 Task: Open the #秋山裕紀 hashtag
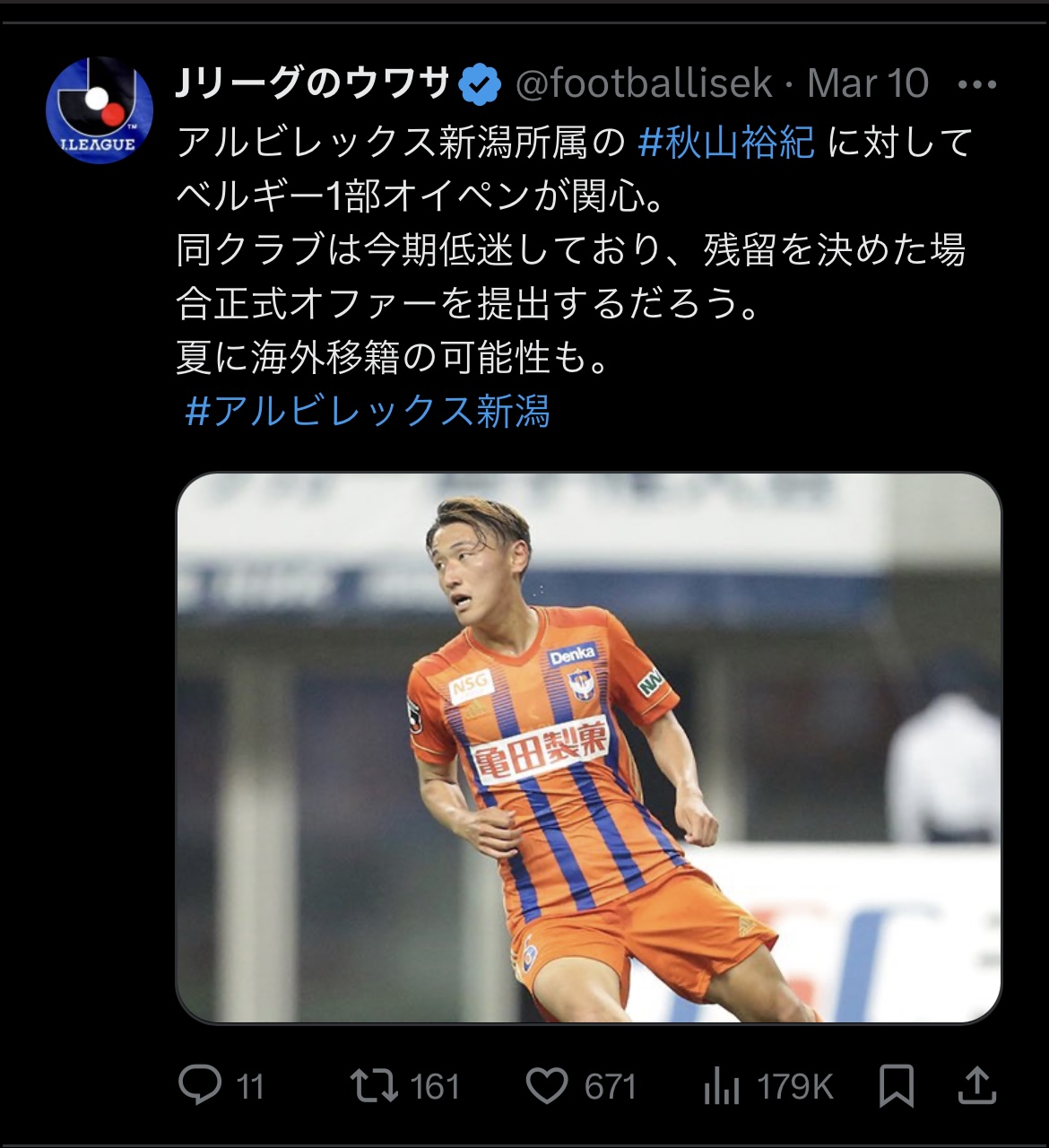tap(726, 143)
